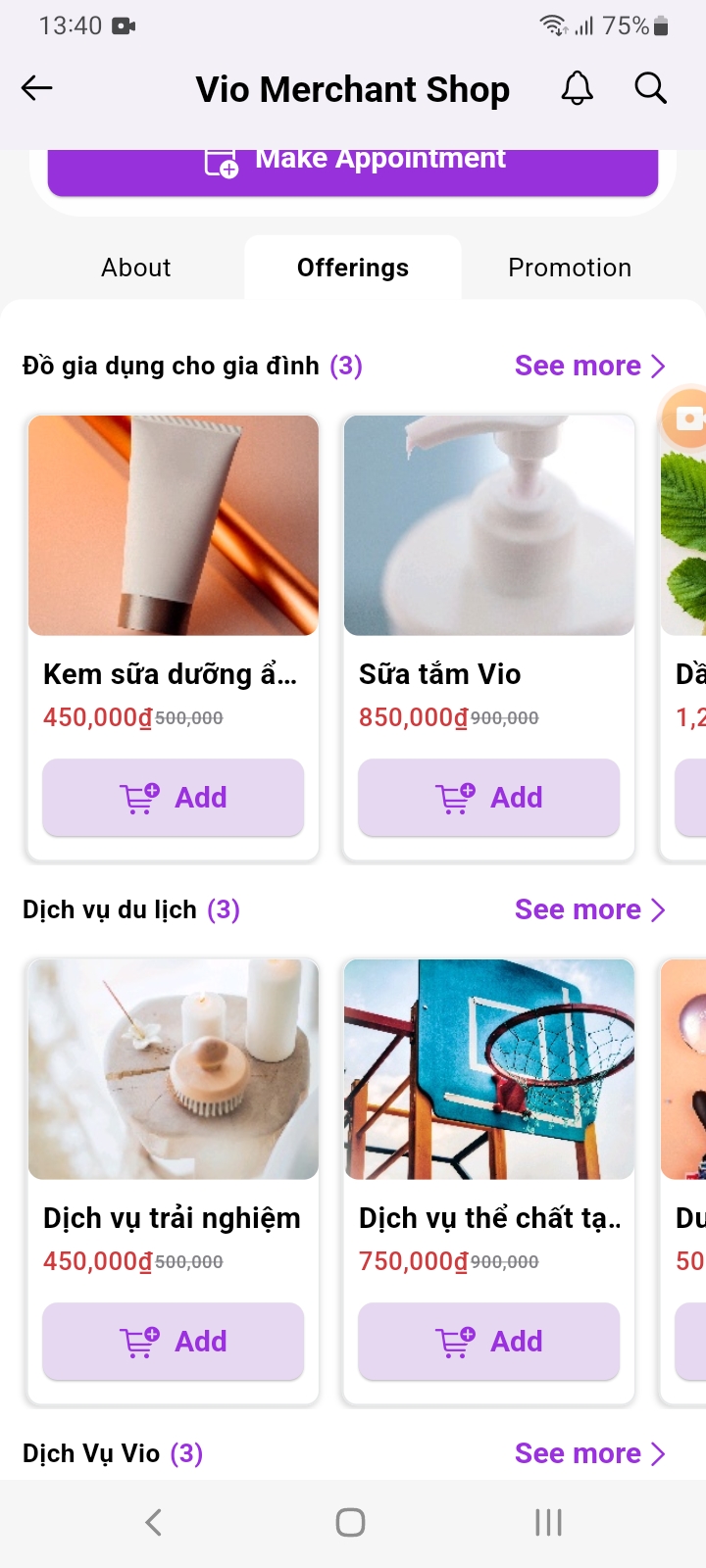The width and height of the screenshot is (706, 1568).
Task: Go to the system home screen
Action: pos(350,1522)
